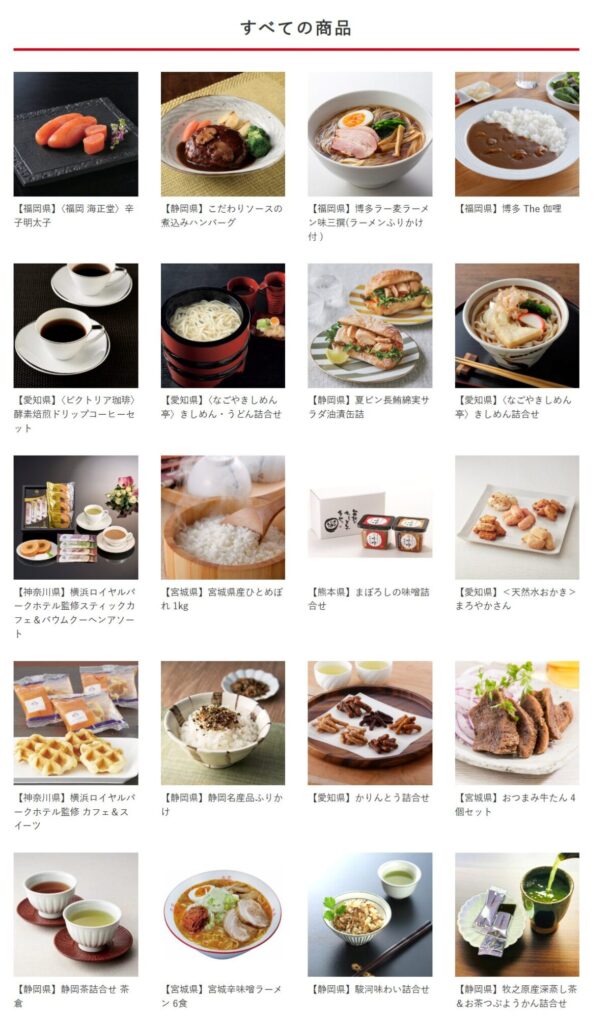
Task: Open 博多ラー麦ラーメン味三撰 item
Action: (x=370, y=134)
